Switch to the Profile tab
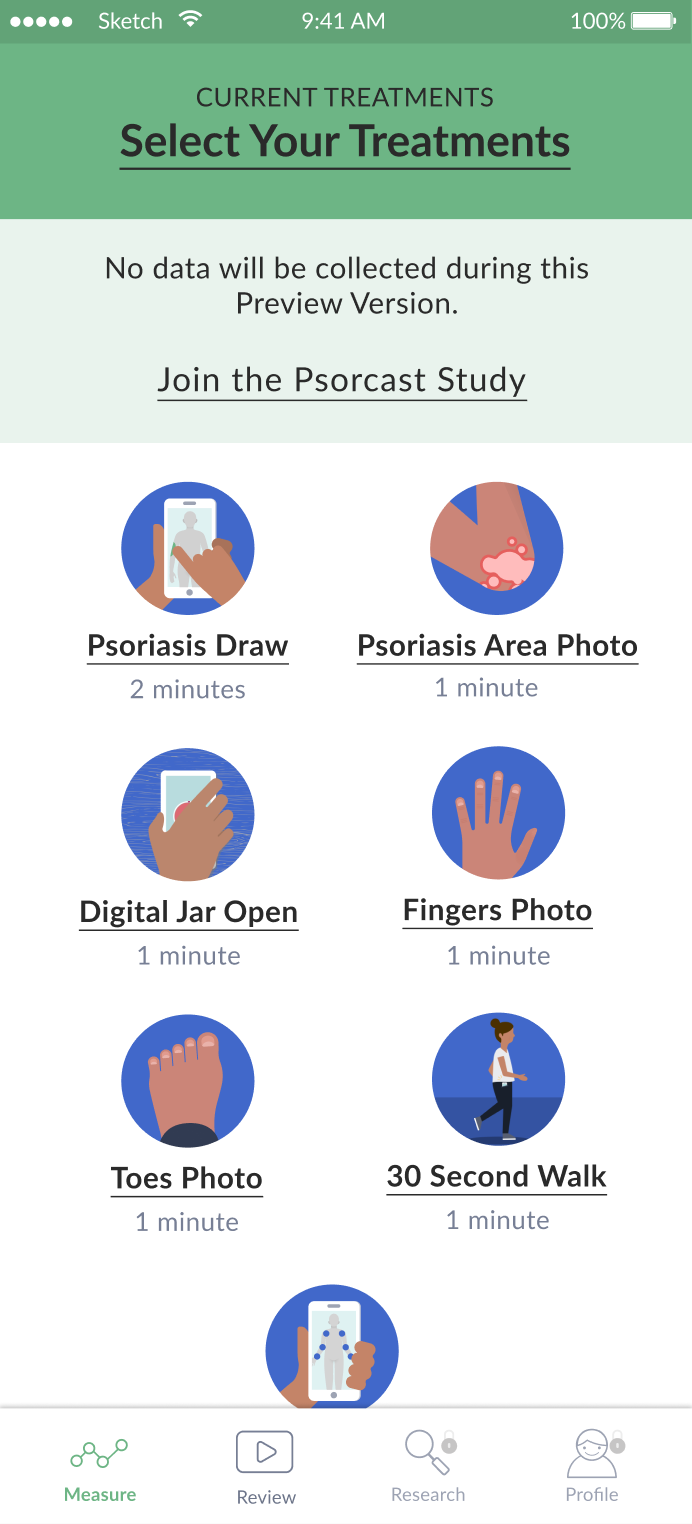This screenshot has height=1524, width=692. coord(592,1468)
